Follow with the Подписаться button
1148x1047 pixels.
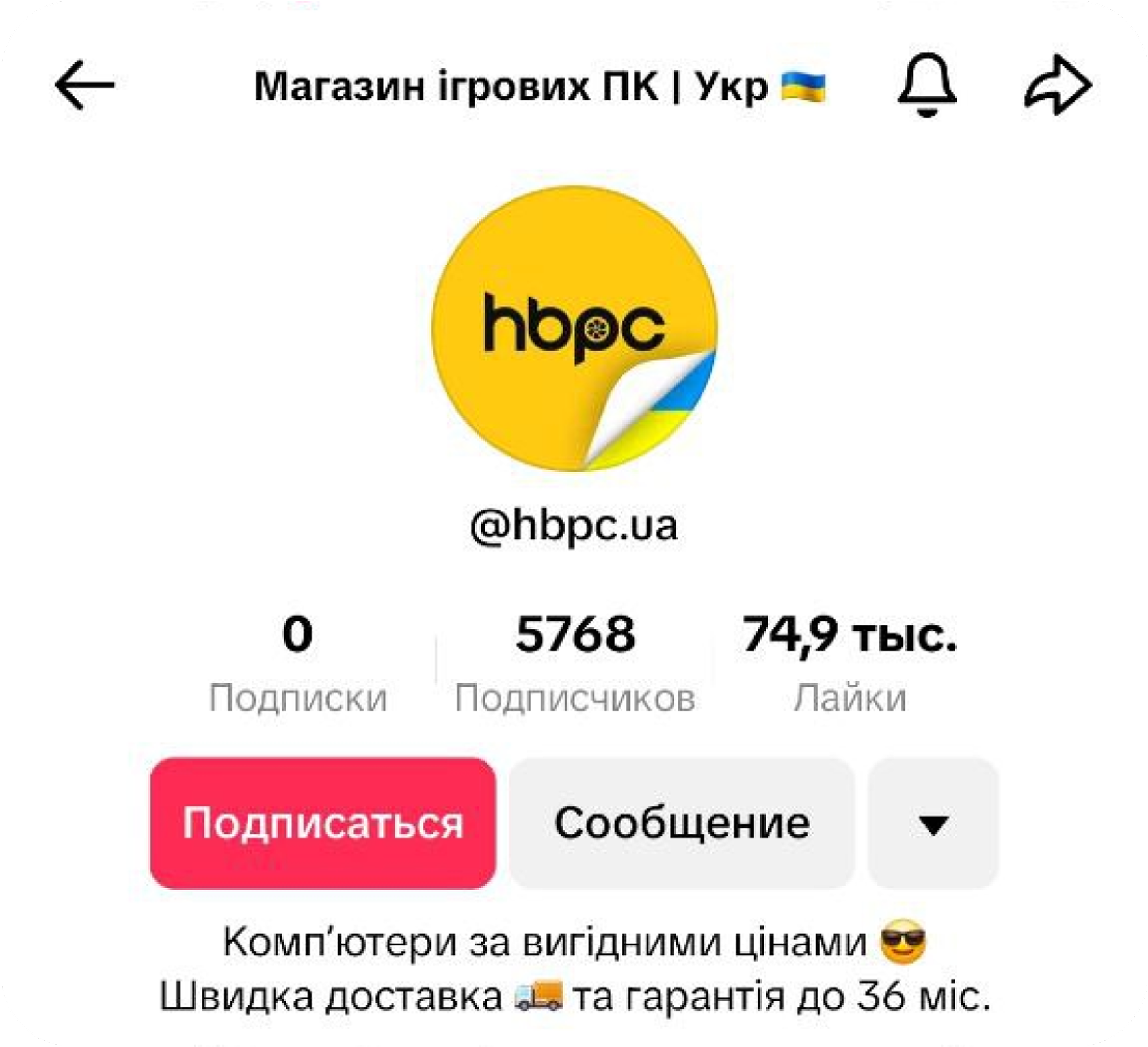click(323, 823)
